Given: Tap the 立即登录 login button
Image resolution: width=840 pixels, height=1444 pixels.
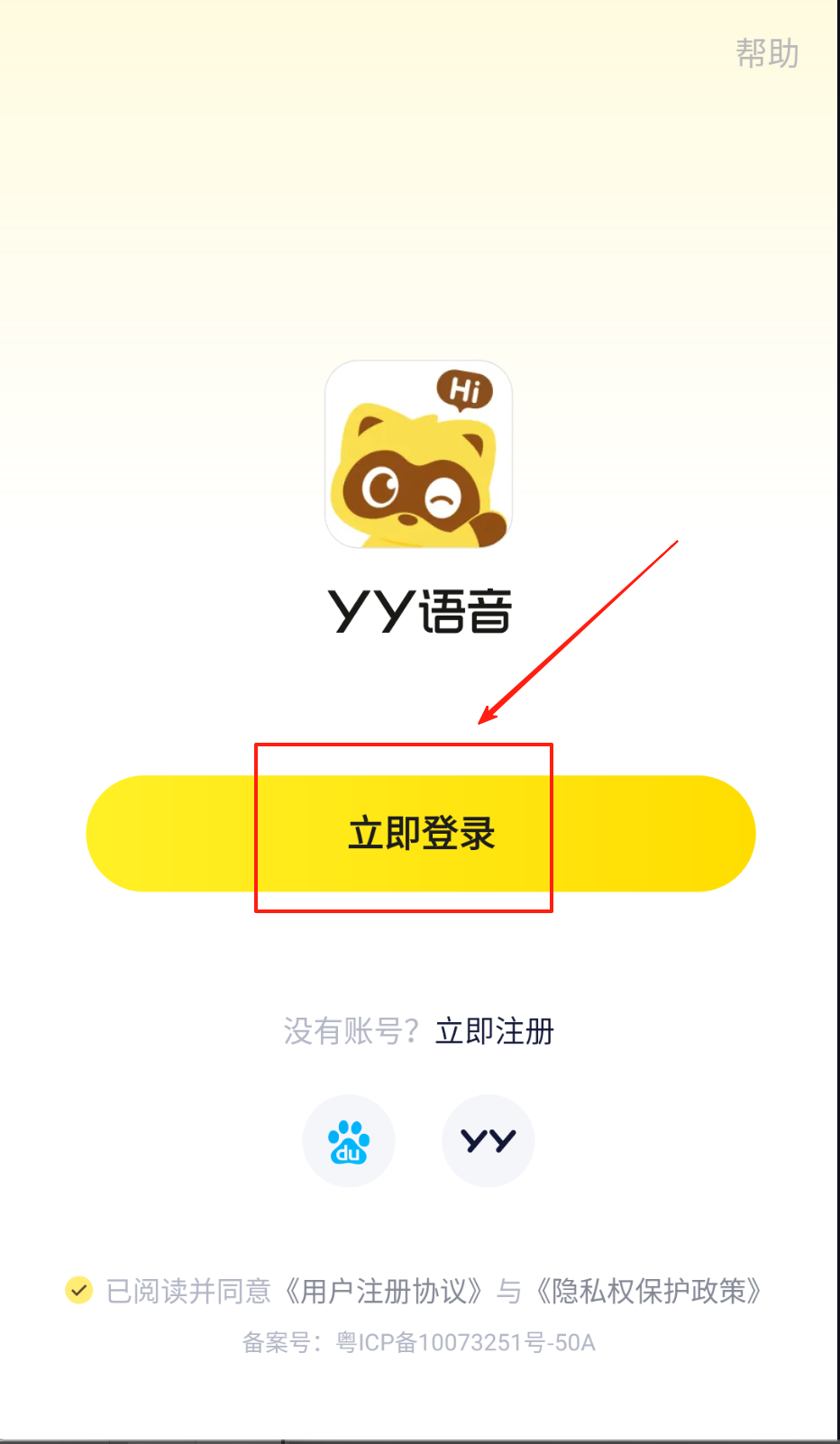Looking at the screenshot, I should [421, 833].
